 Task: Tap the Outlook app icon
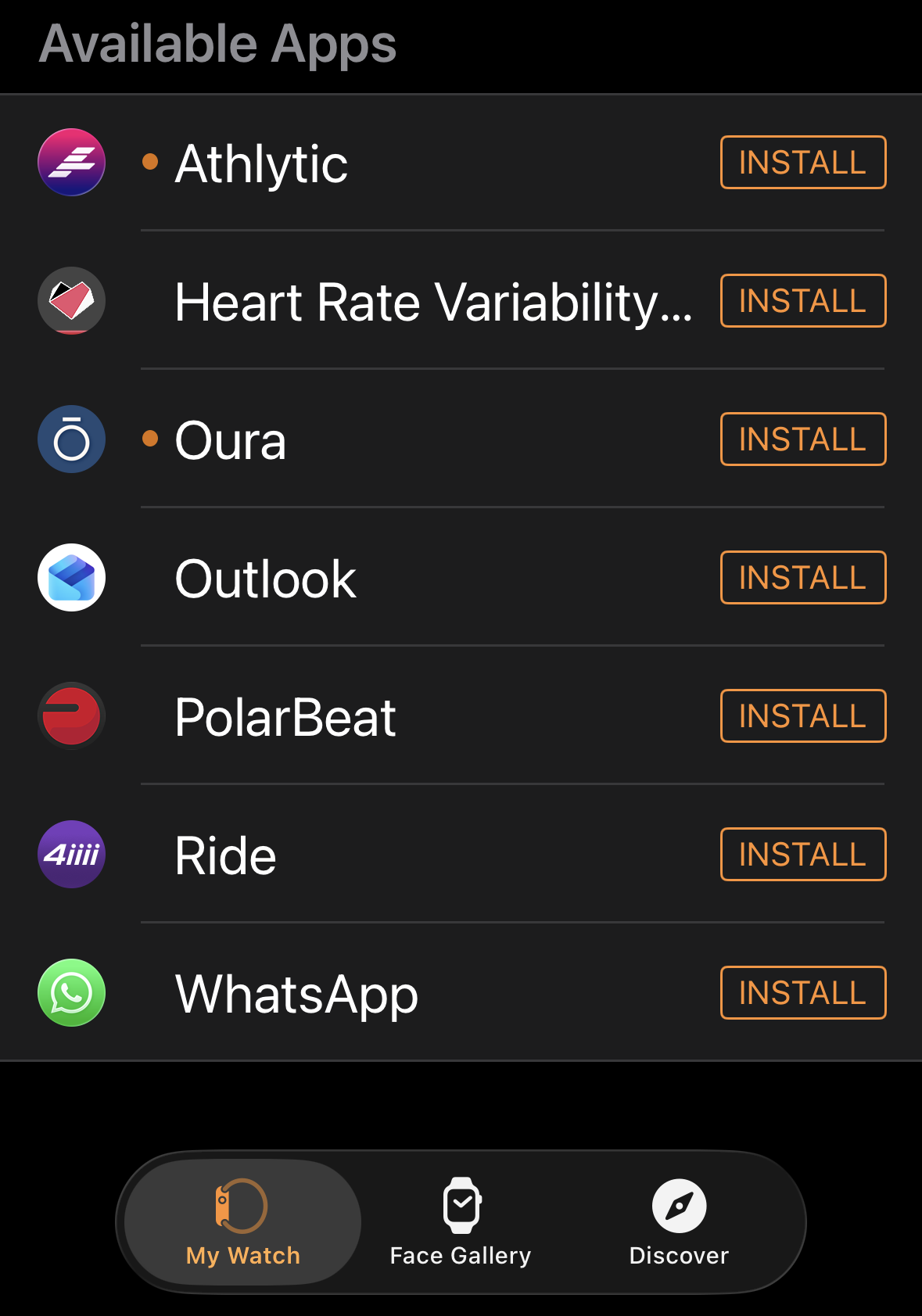pos(70,577)
